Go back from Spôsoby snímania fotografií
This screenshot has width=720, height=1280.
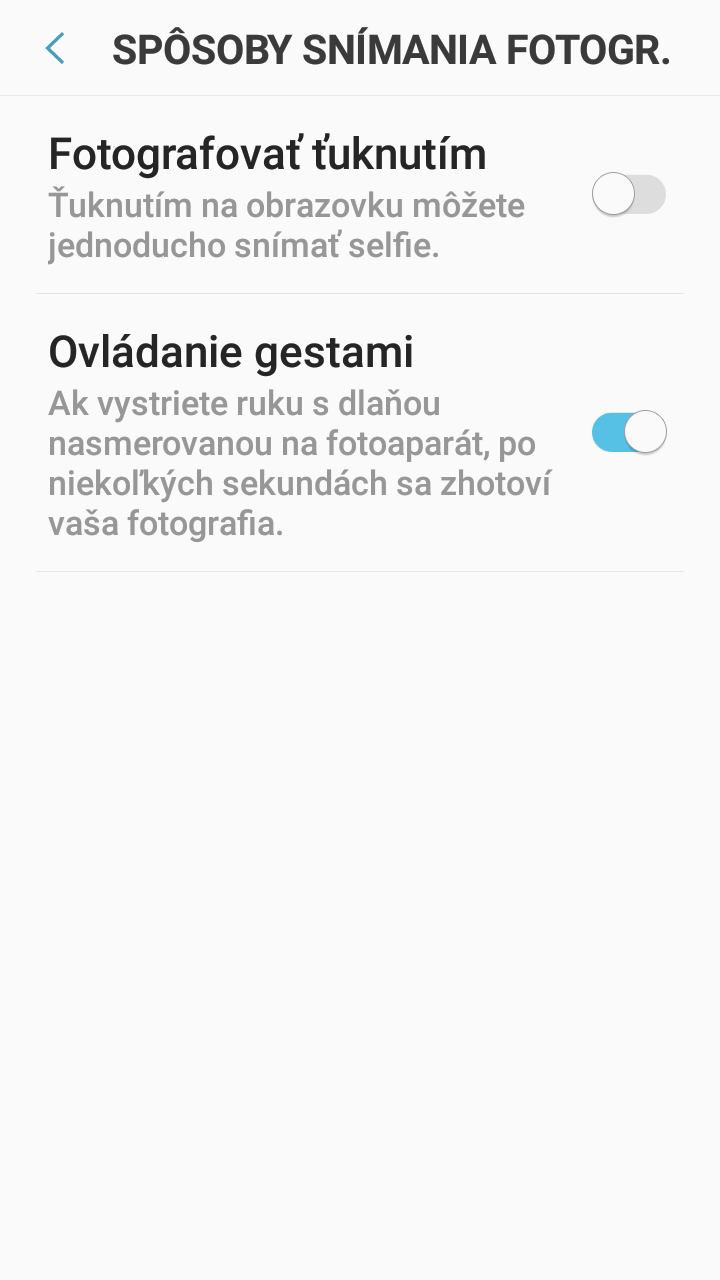[55, 48]
